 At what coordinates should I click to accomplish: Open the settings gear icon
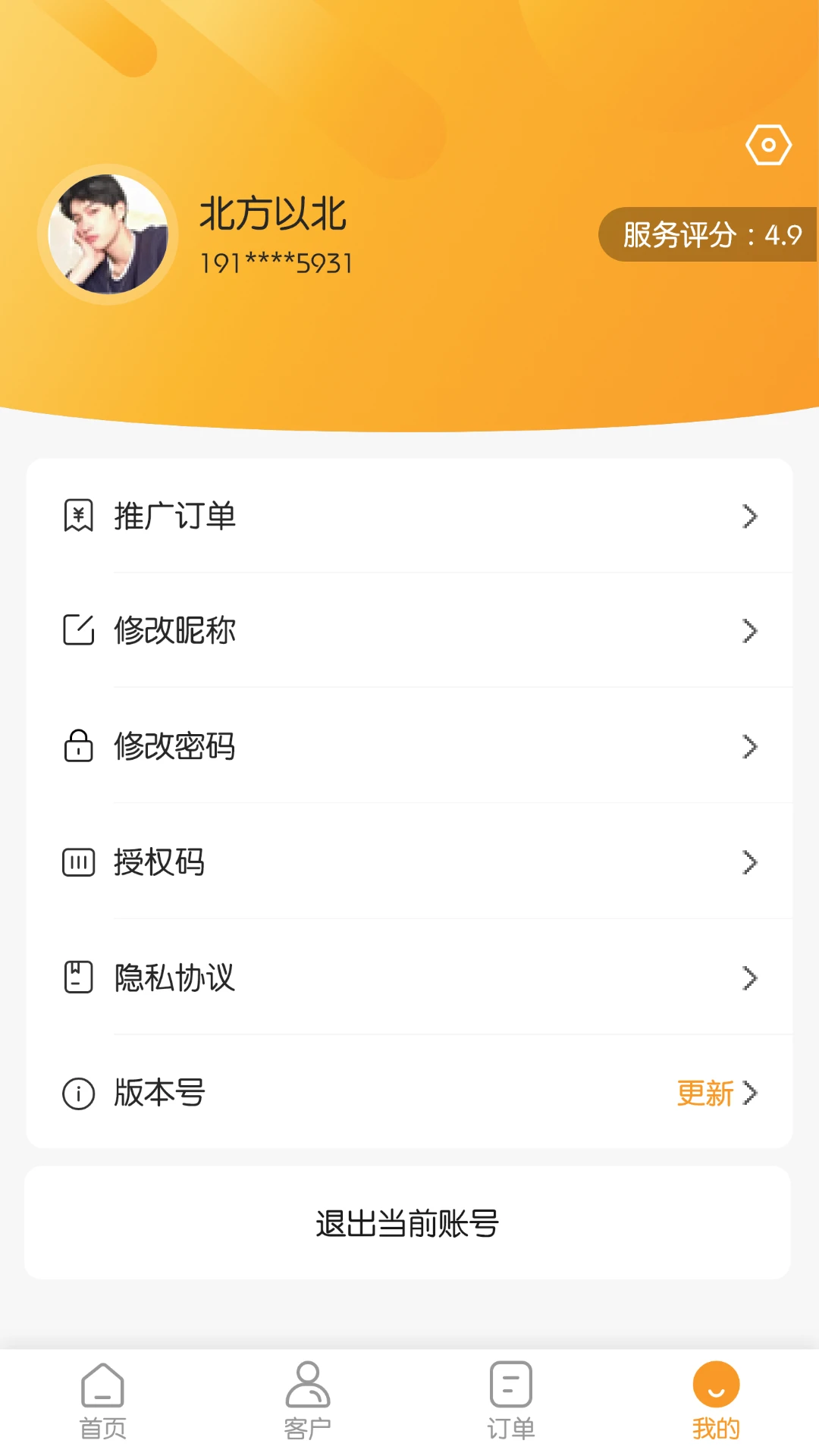point(768,143)
